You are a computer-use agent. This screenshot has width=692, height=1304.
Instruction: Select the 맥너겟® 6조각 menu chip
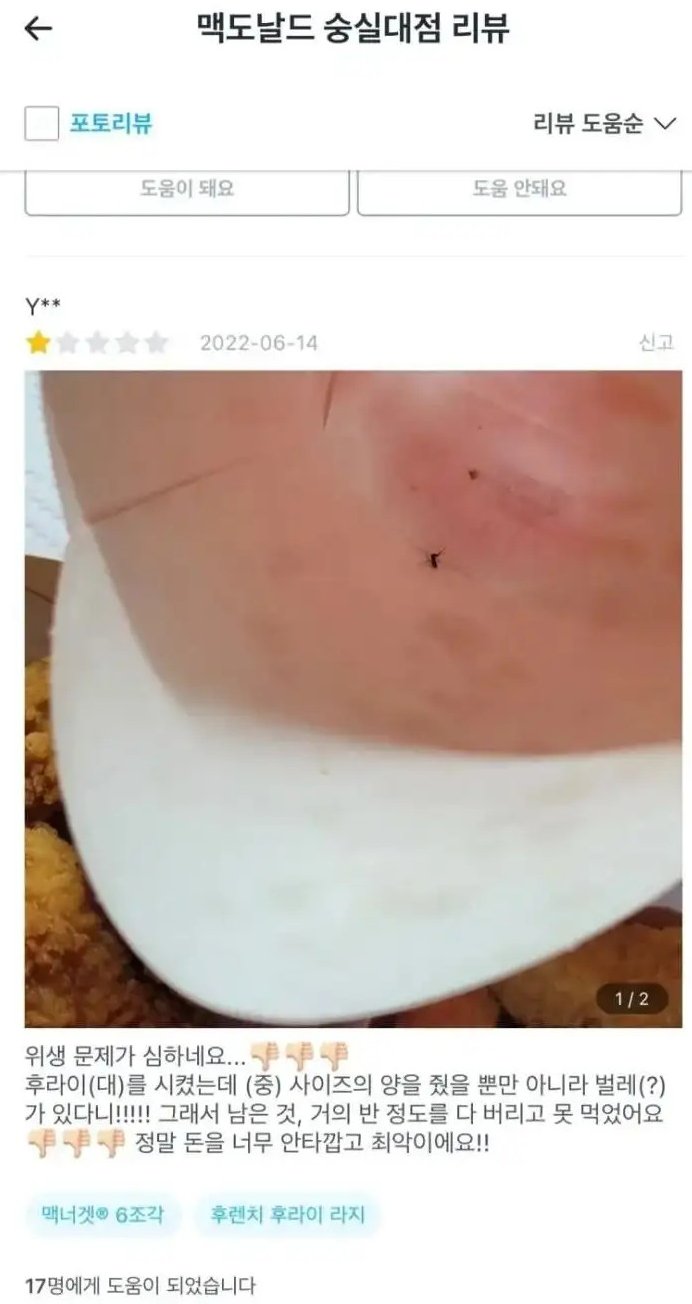[104, 1215]
